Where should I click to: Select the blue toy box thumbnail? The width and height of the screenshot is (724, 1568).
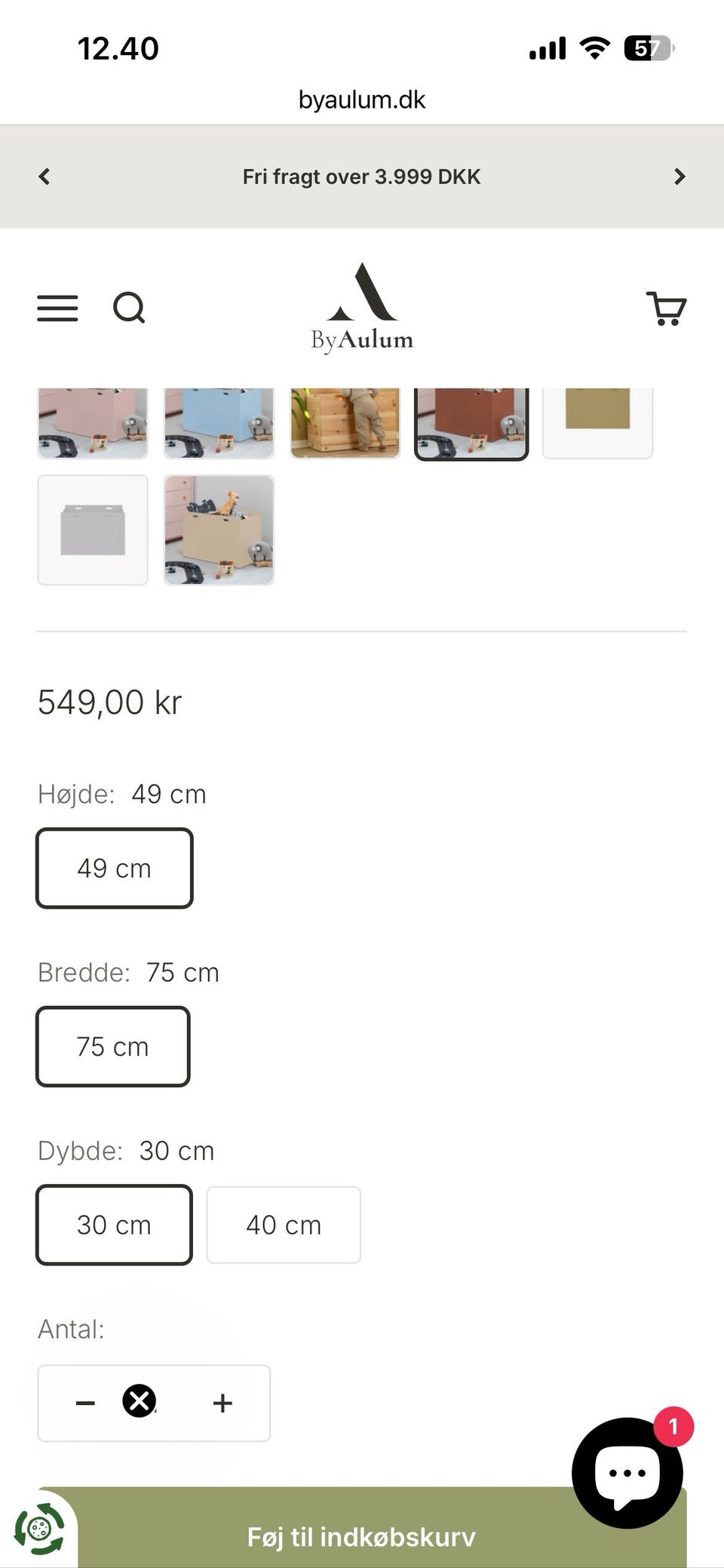click(218, 422)
